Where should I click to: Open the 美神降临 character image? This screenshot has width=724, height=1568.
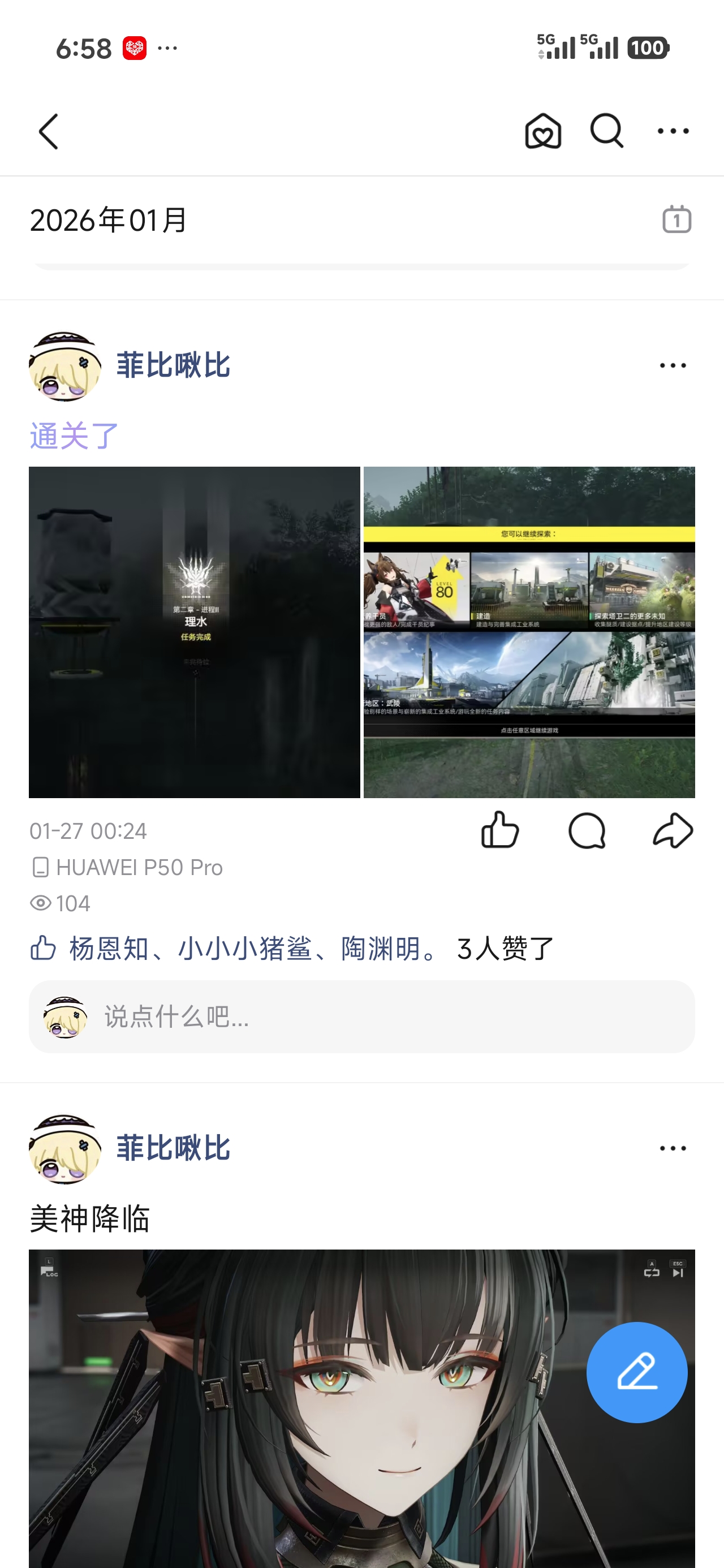(x=361, y=1408)
